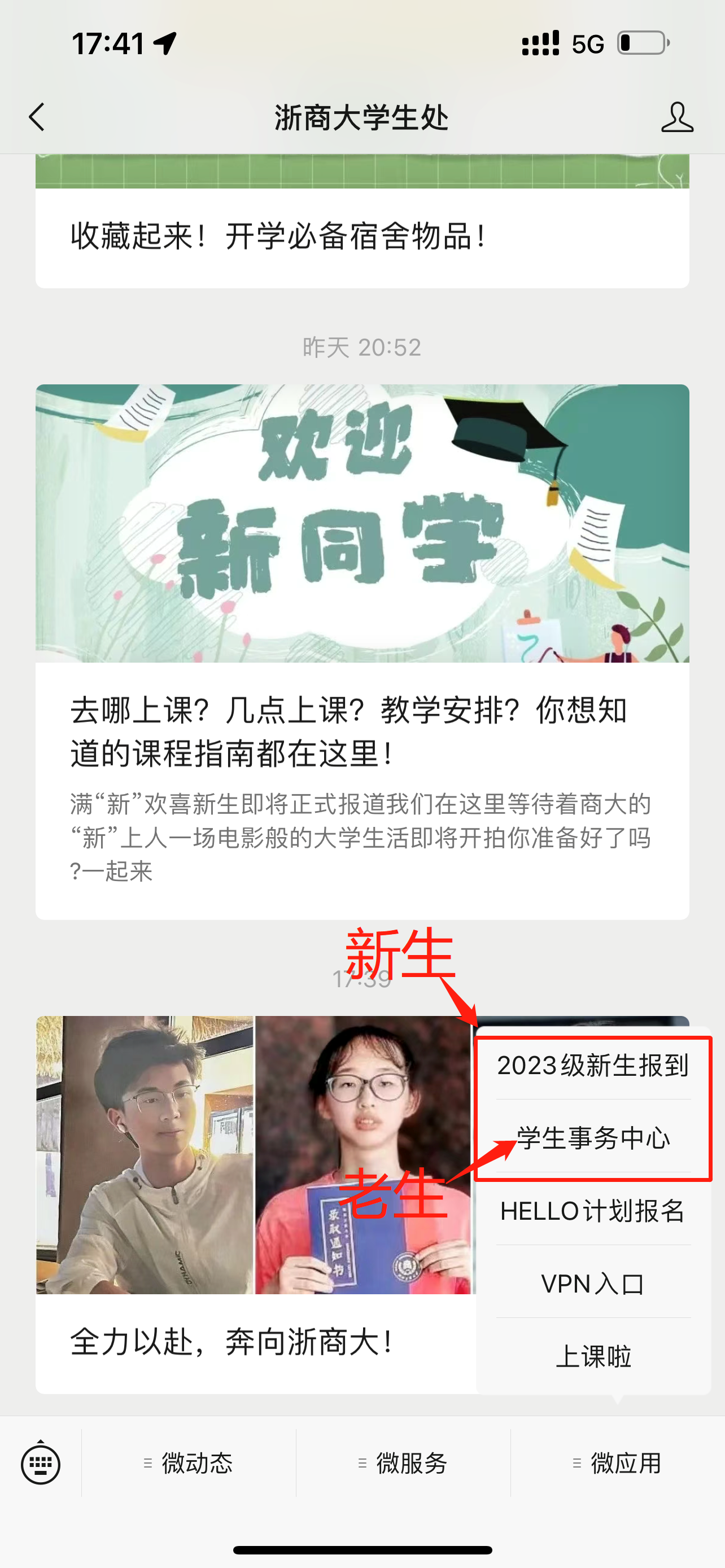This screenshot has width=725, height=1568.
Task: Expand the 微动态 menu
Action: pos(189,1462)
